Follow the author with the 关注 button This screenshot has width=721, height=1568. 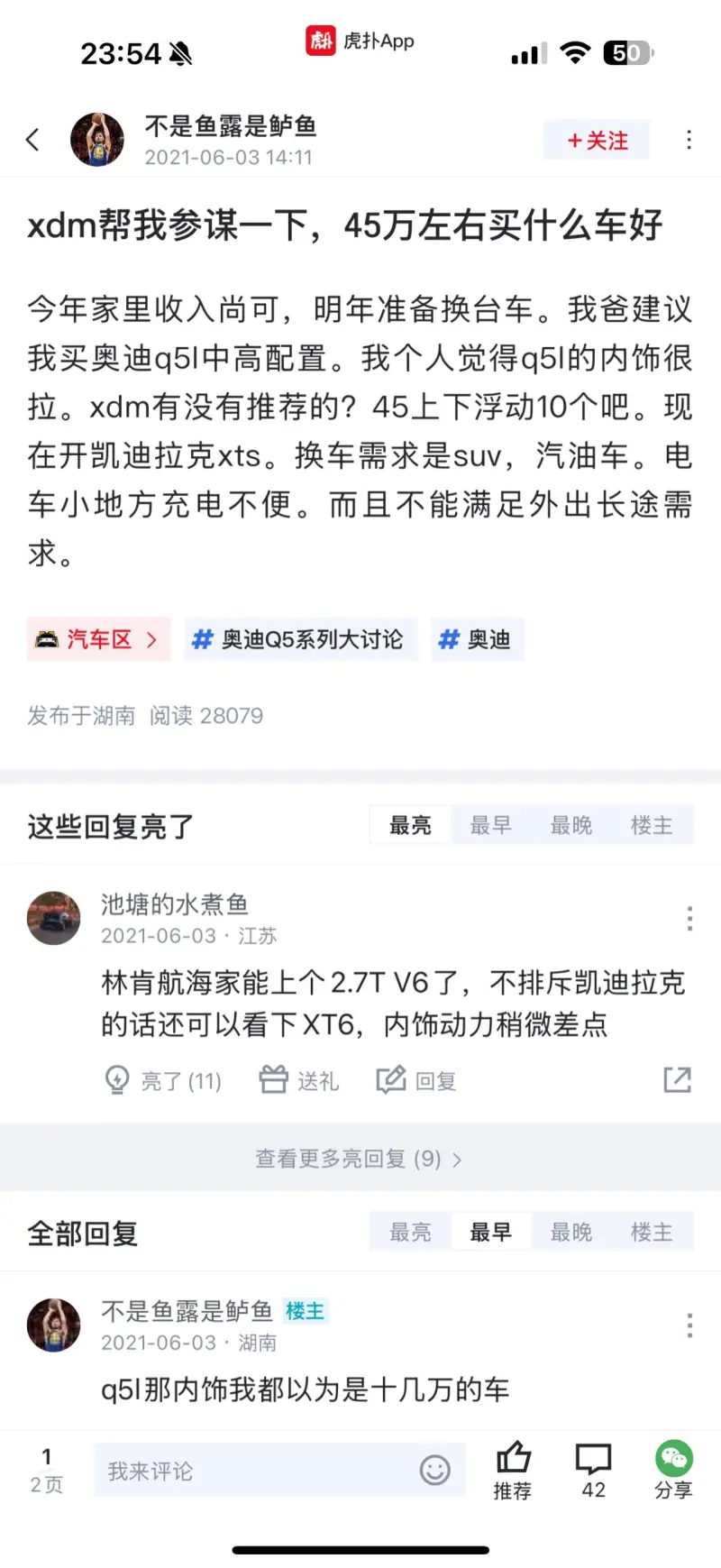[x=597, y=141]
